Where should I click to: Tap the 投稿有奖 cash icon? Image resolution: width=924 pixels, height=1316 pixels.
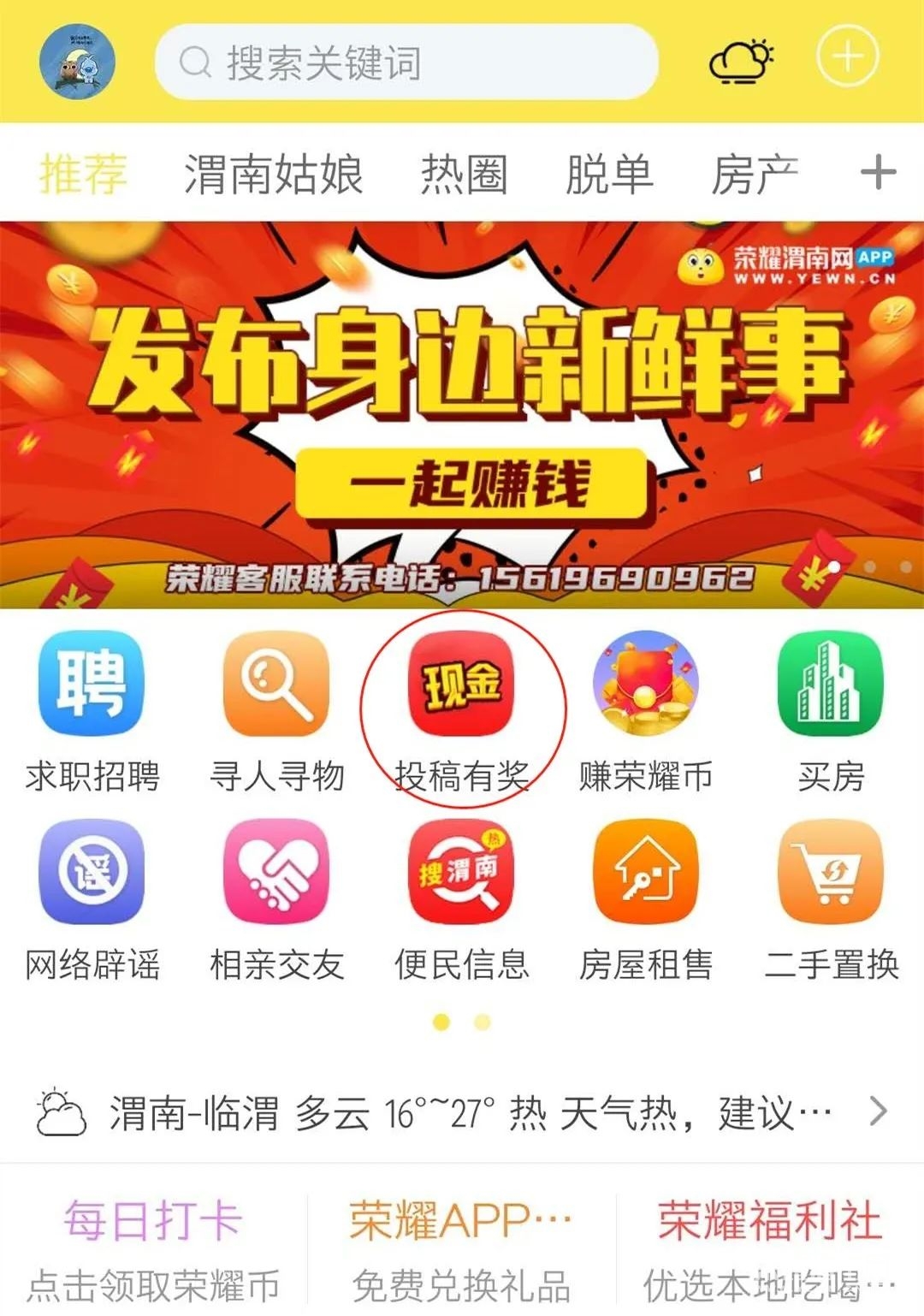click(462, 685)
